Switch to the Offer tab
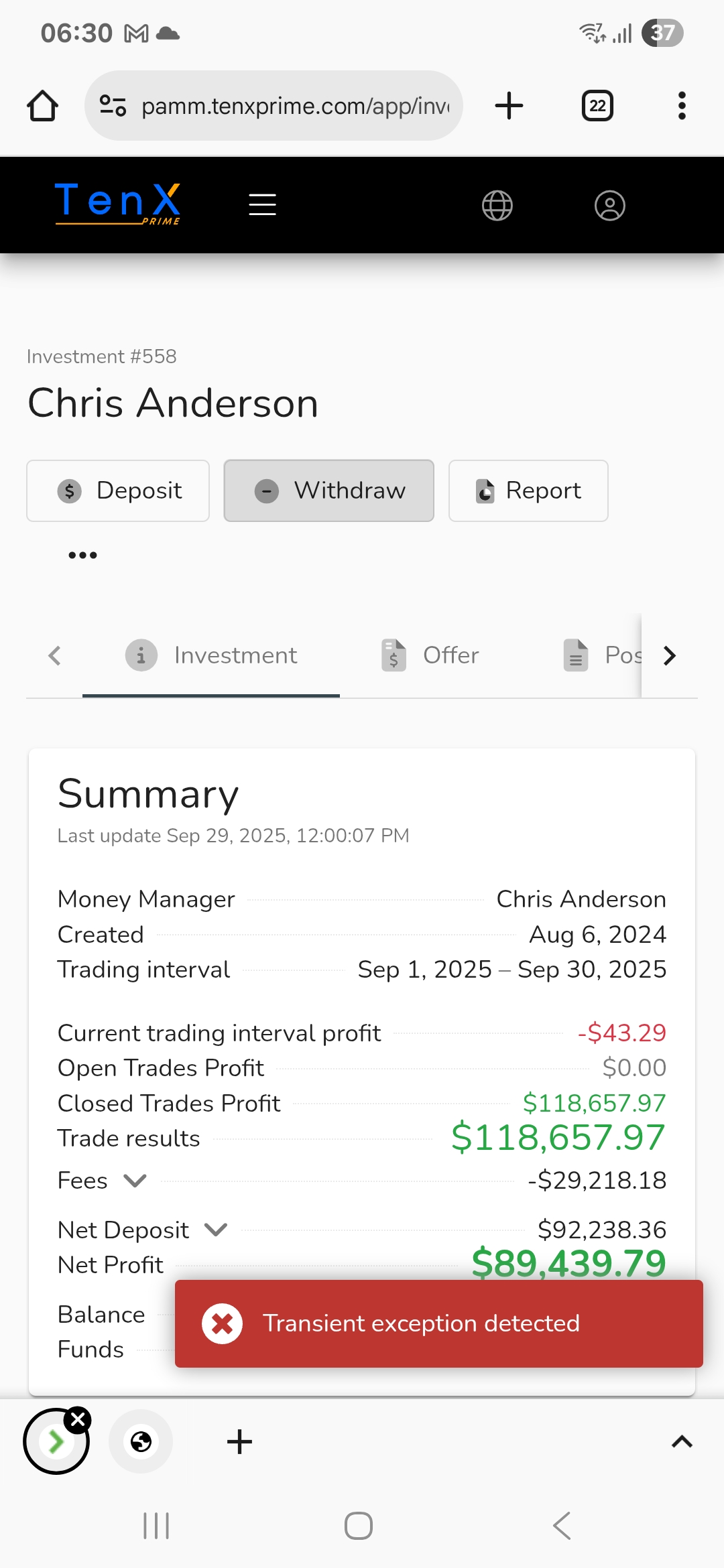 [x=430, y=655]
